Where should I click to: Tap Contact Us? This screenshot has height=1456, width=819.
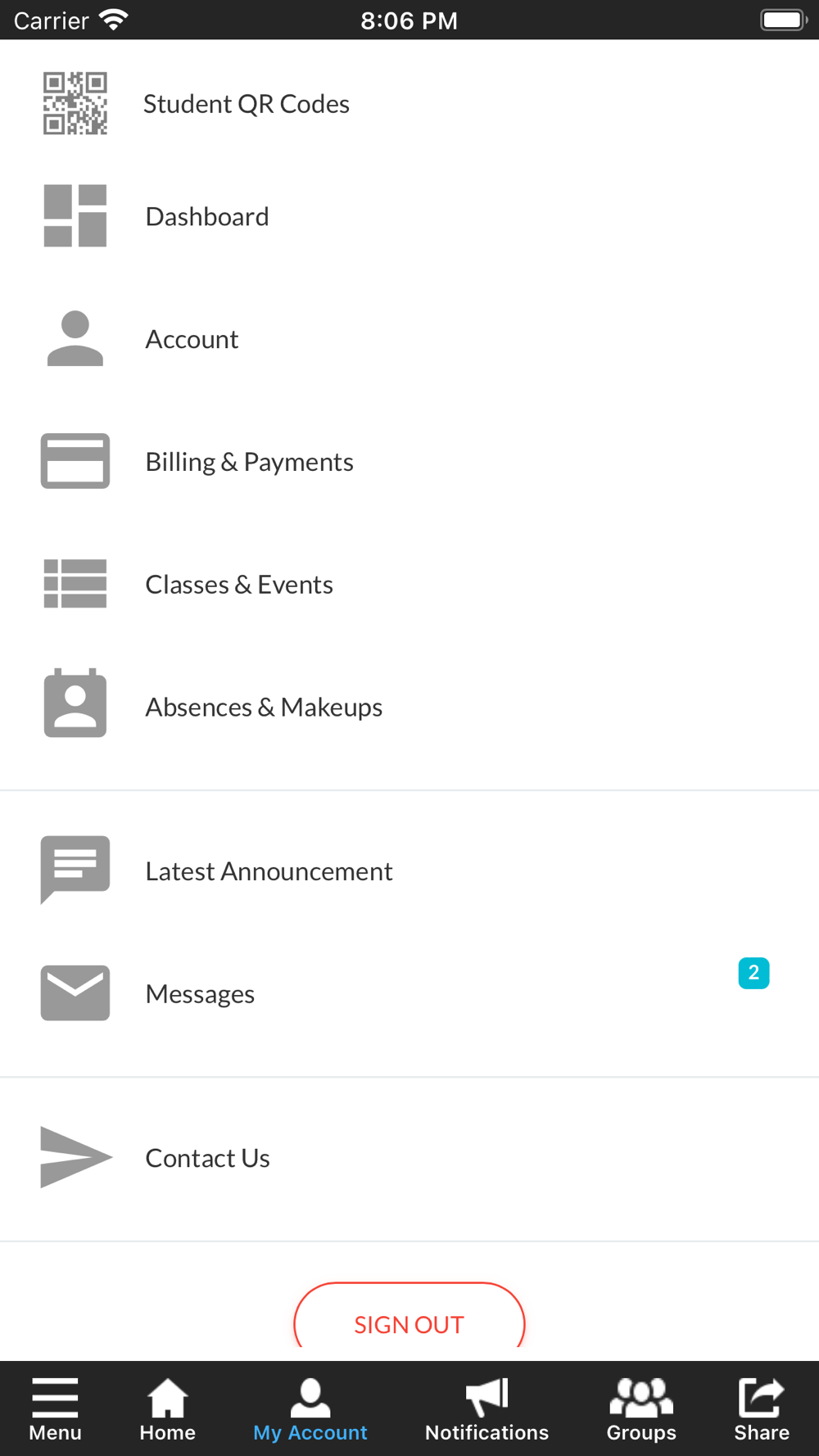[409, 1158]
